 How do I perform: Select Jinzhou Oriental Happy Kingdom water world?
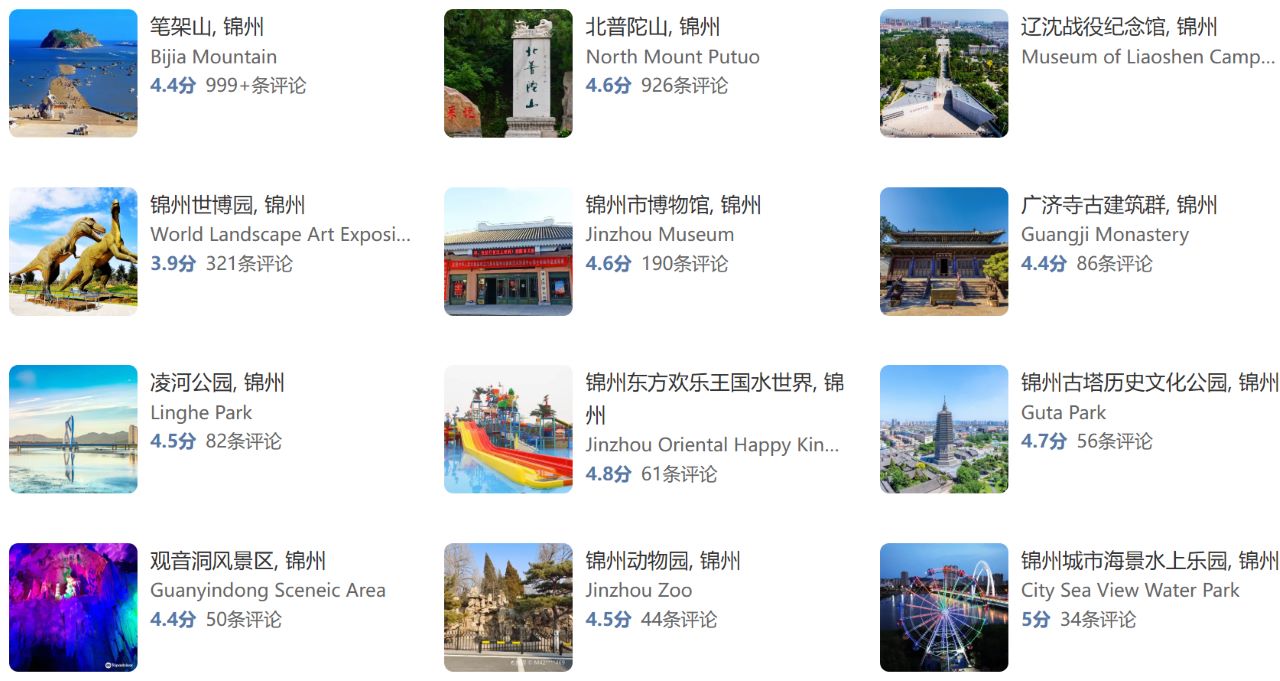tap(714, 384)
